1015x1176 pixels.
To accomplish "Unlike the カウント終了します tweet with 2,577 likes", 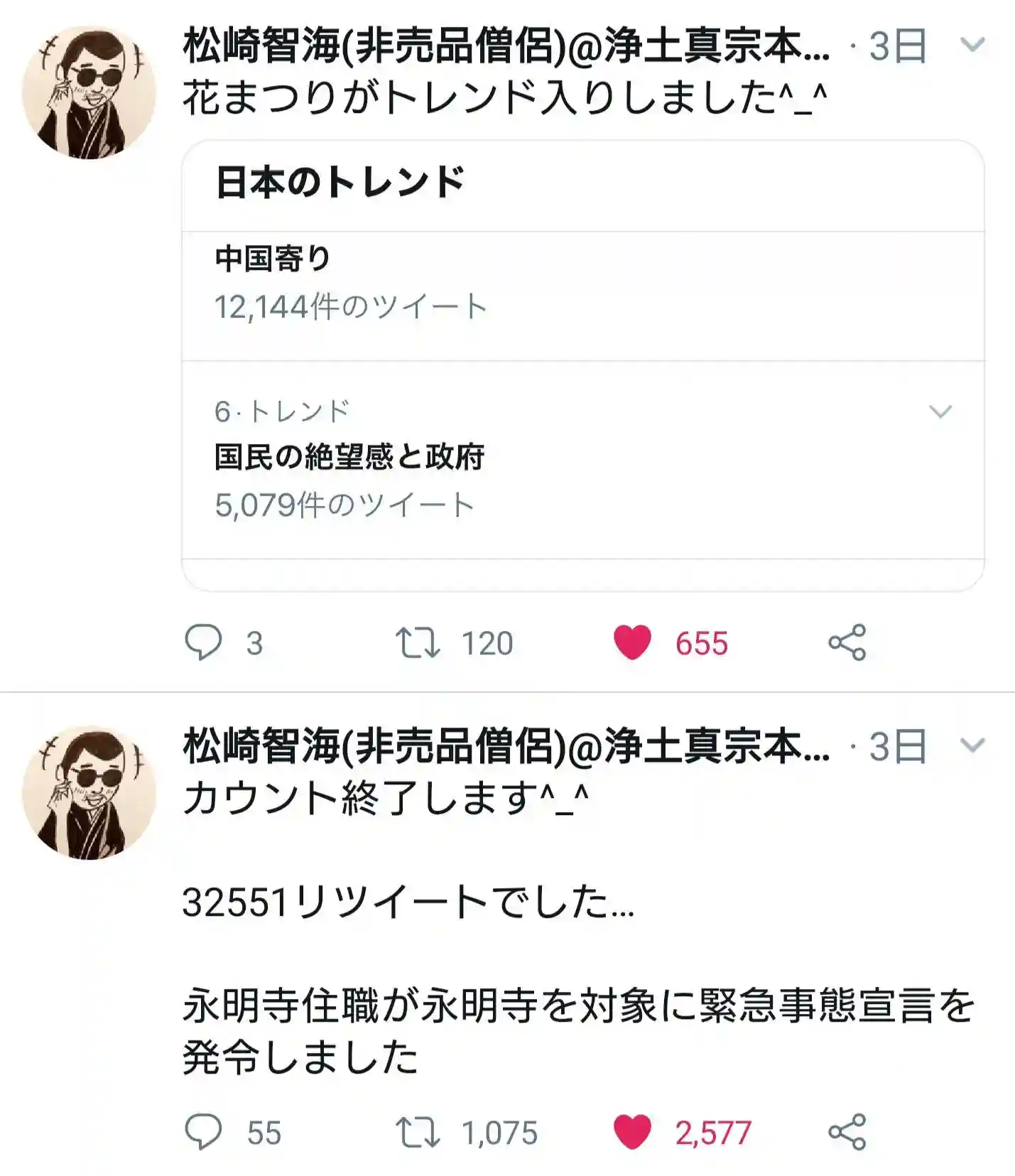I will coord(632,1132).
